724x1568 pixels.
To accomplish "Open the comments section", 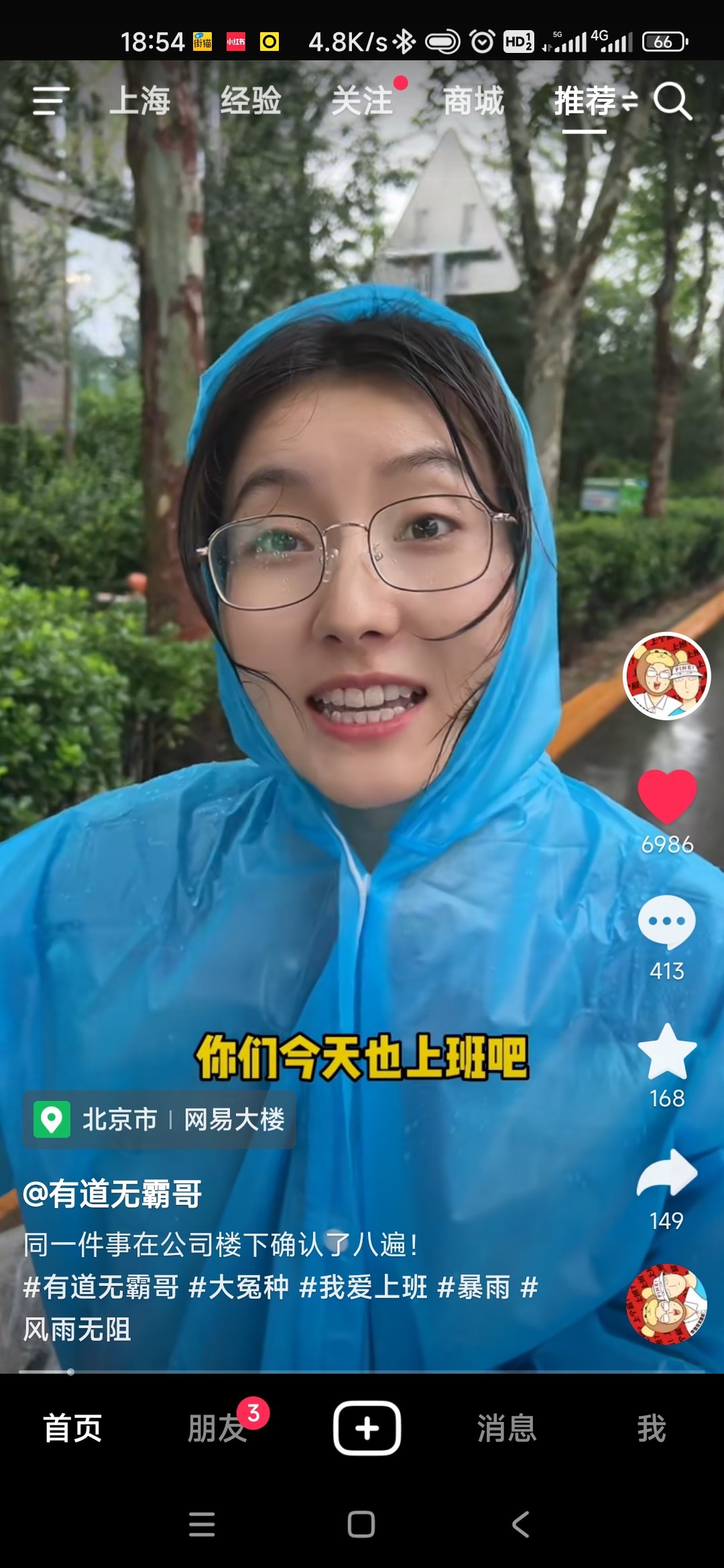I will [x=668, y=929].
